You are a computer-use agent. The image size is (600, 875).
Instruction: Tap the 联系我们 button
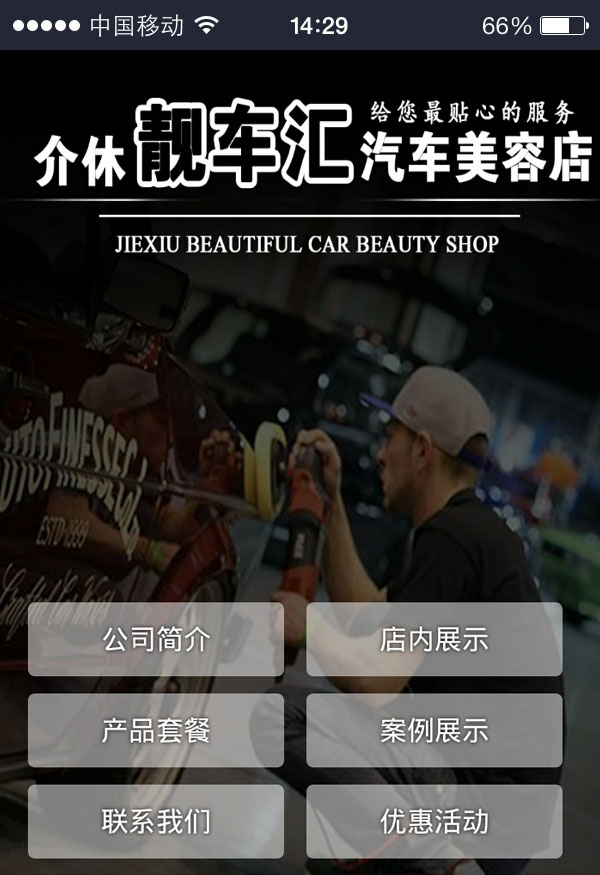(156, 821)
